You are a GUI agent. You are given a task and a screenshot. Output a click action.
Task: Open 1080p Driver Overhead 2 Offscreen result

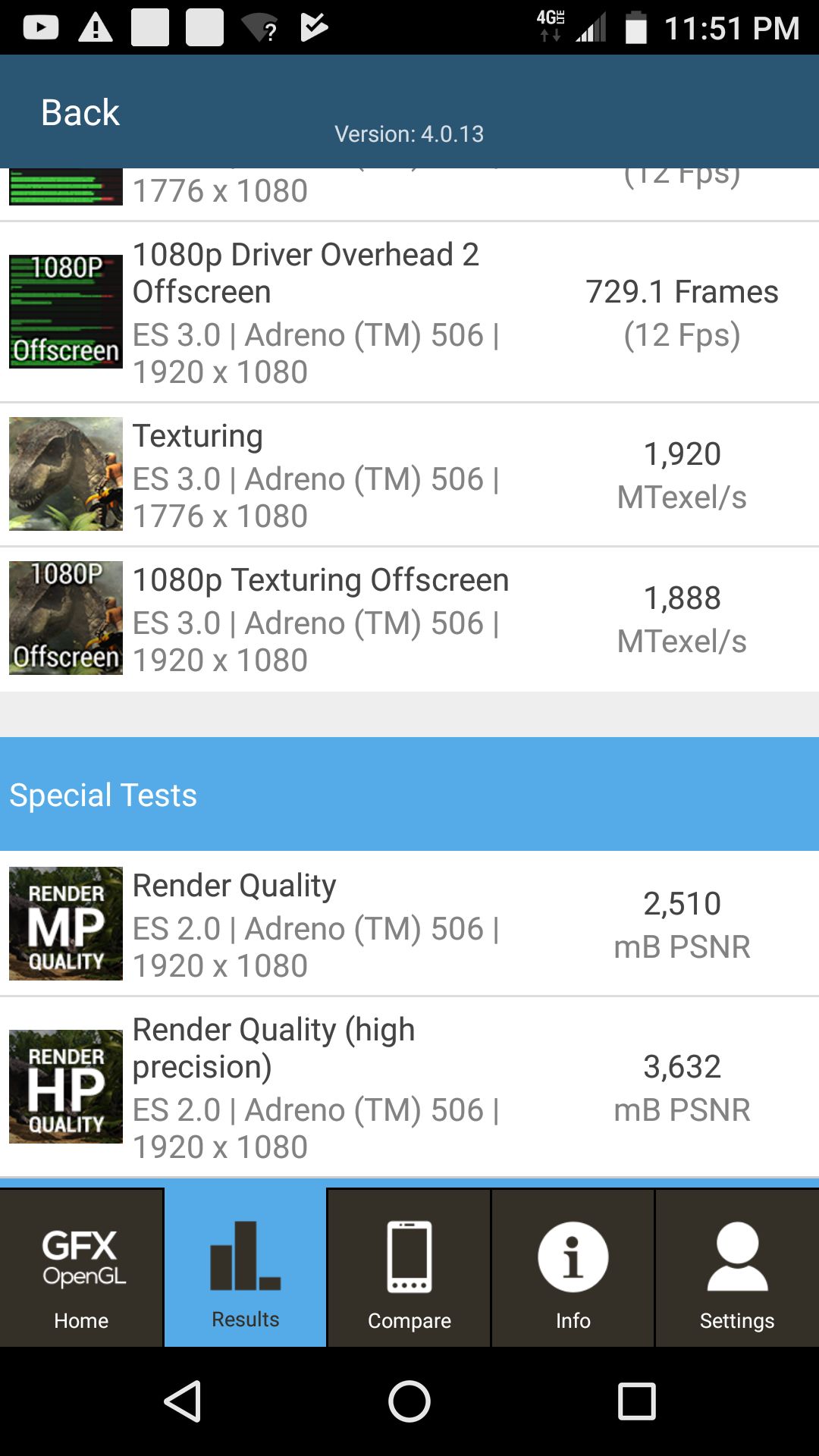click(409, 312)
